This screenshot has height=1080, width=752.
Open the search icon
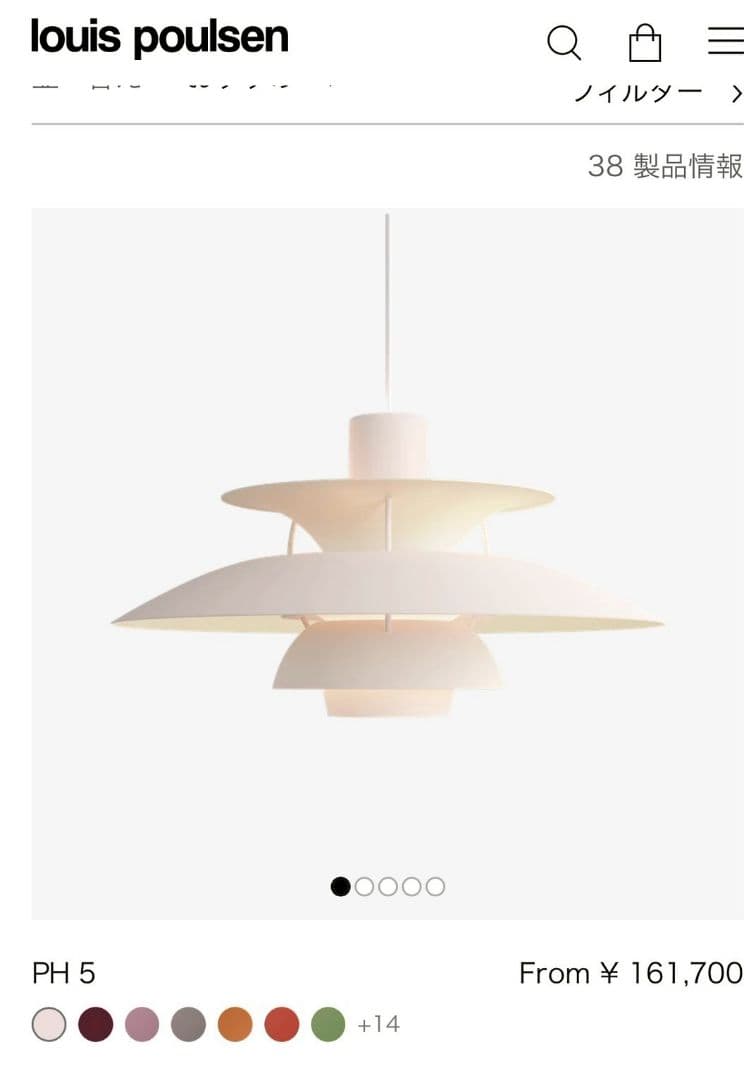tap(564, 42)
